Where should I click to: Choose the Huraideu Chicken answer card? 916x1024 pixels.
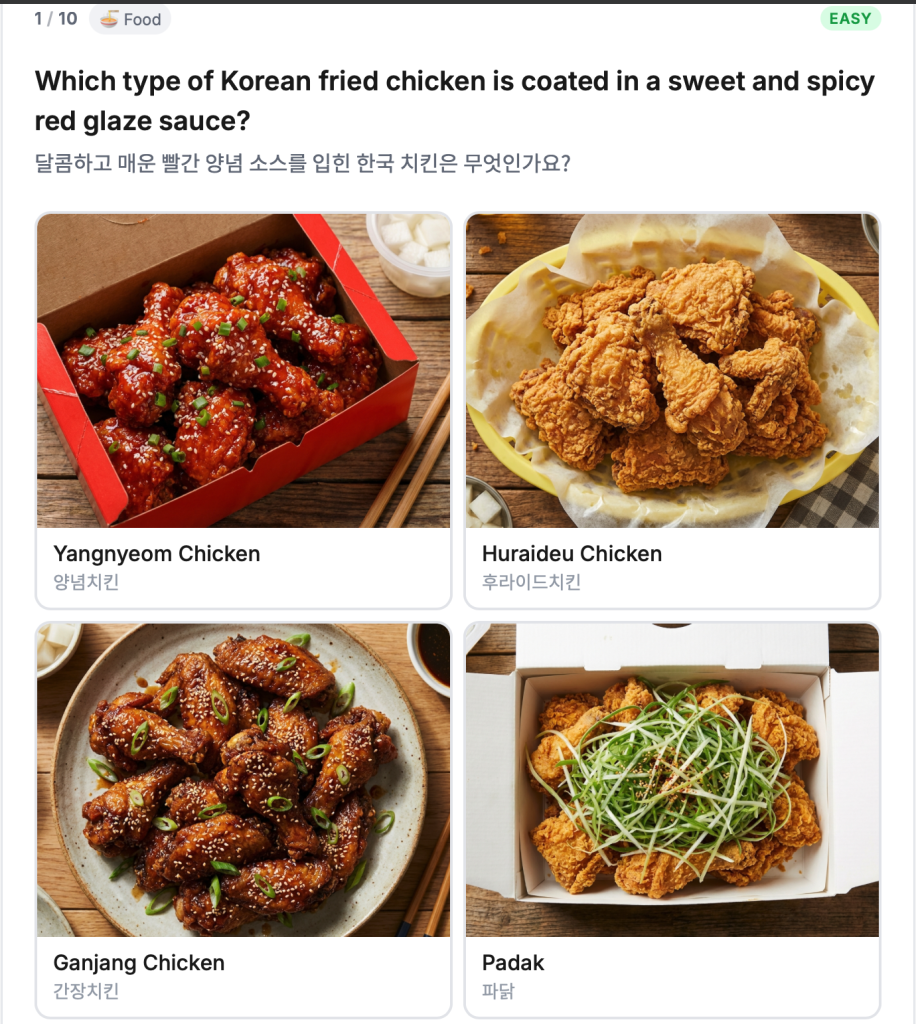coord(672,410)
